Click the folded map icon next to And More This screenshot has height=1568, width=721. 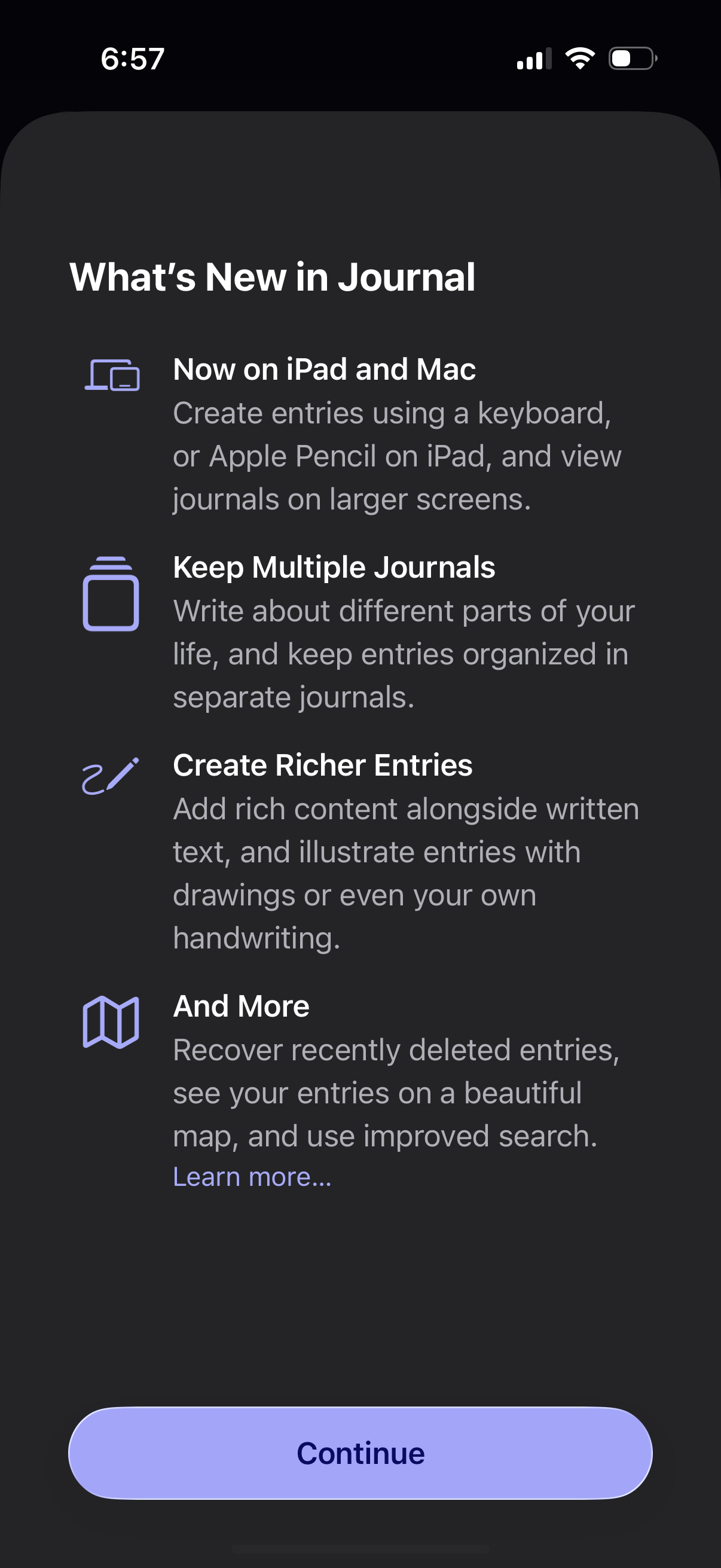click(x=111, y=1022)
